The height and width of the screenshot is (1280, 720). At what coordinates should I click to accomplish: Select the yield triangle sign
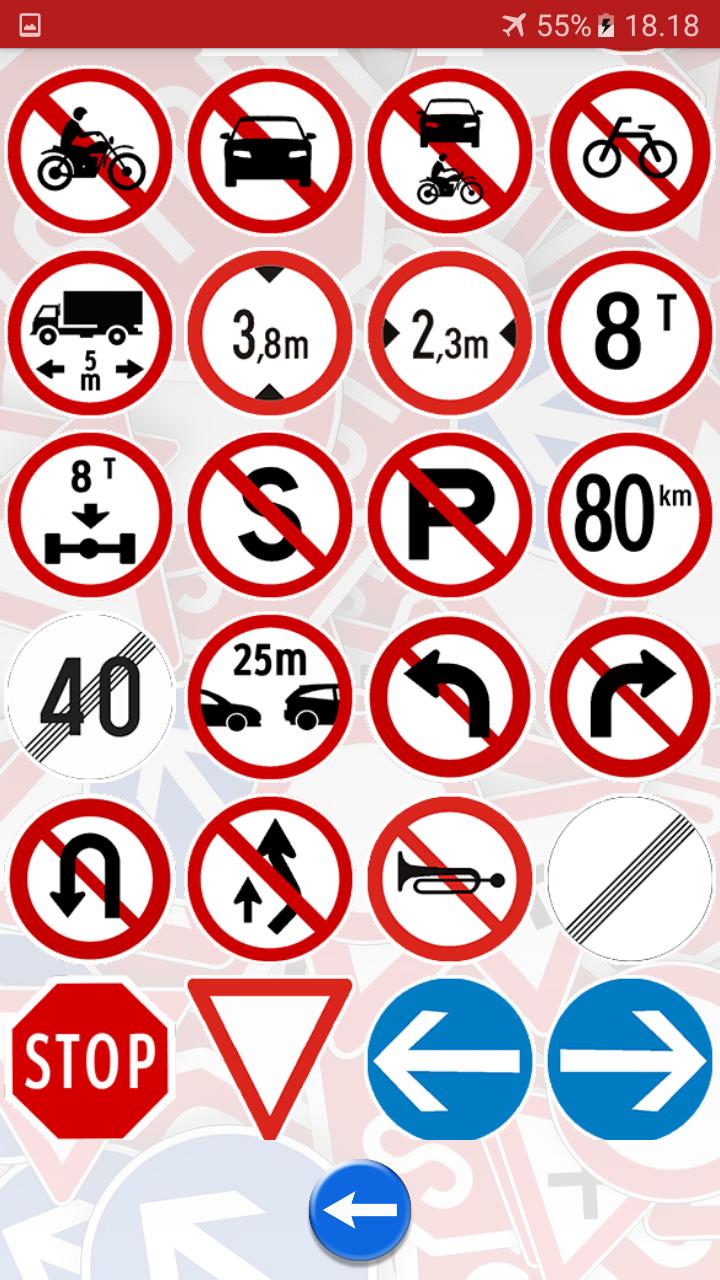pyautogui.click(x=270, y=1045)
